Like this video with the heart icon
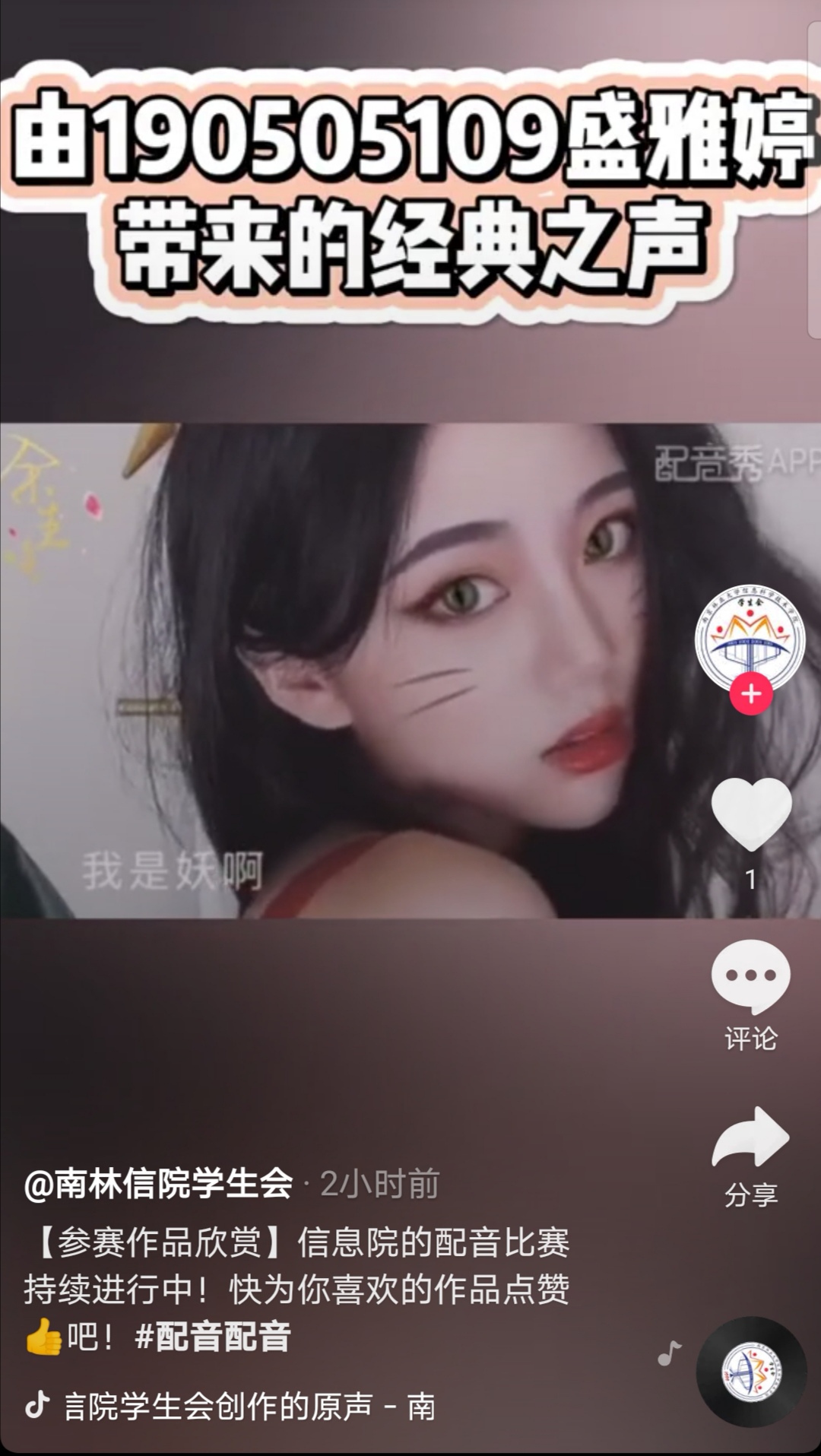Viewport: 821px width, 1456px height. pos(751,814)
